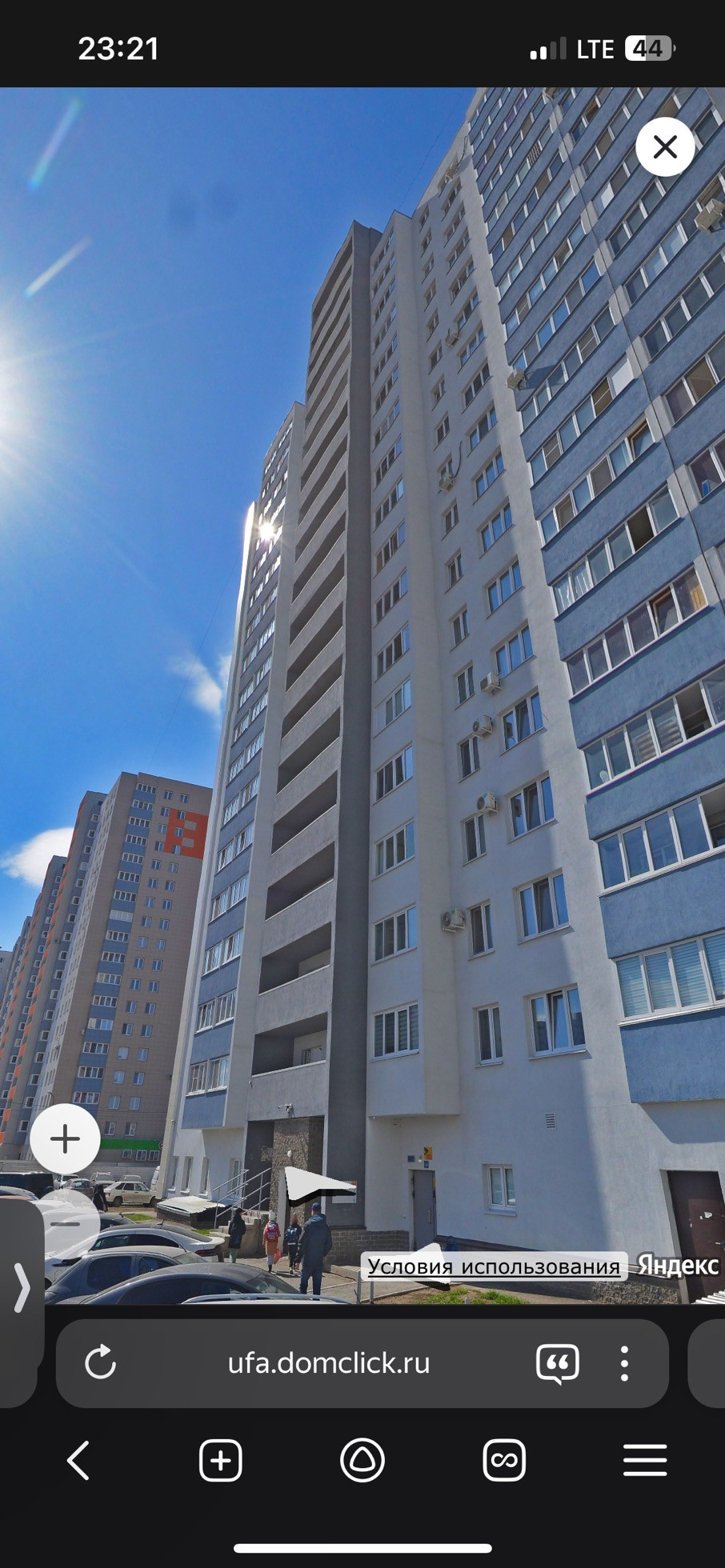The height and width of the screenshot is (1568, 725).
Task: Open the browser's three-dot menu
Action: [x=624, y=1362]
